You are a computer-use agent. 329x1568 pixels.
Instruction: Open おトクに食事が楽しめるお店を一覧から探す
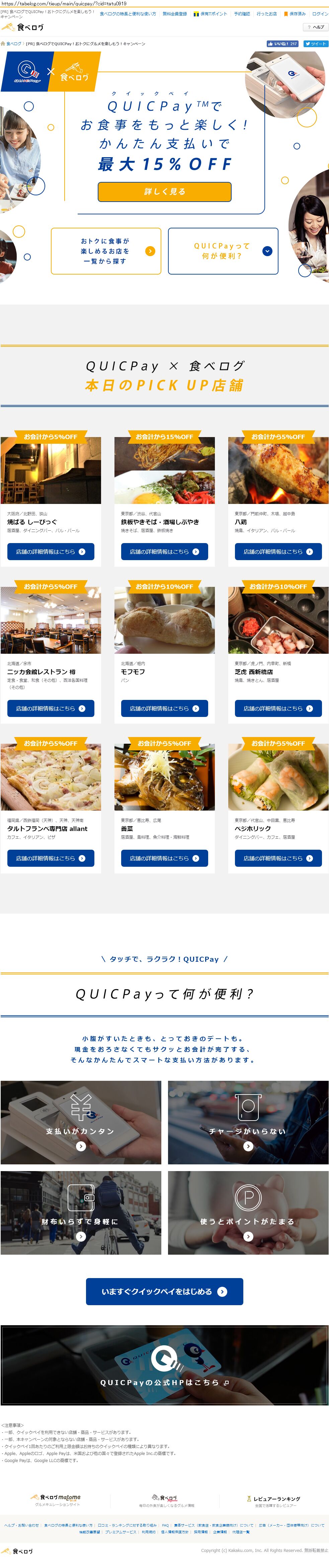click(106, 251)
